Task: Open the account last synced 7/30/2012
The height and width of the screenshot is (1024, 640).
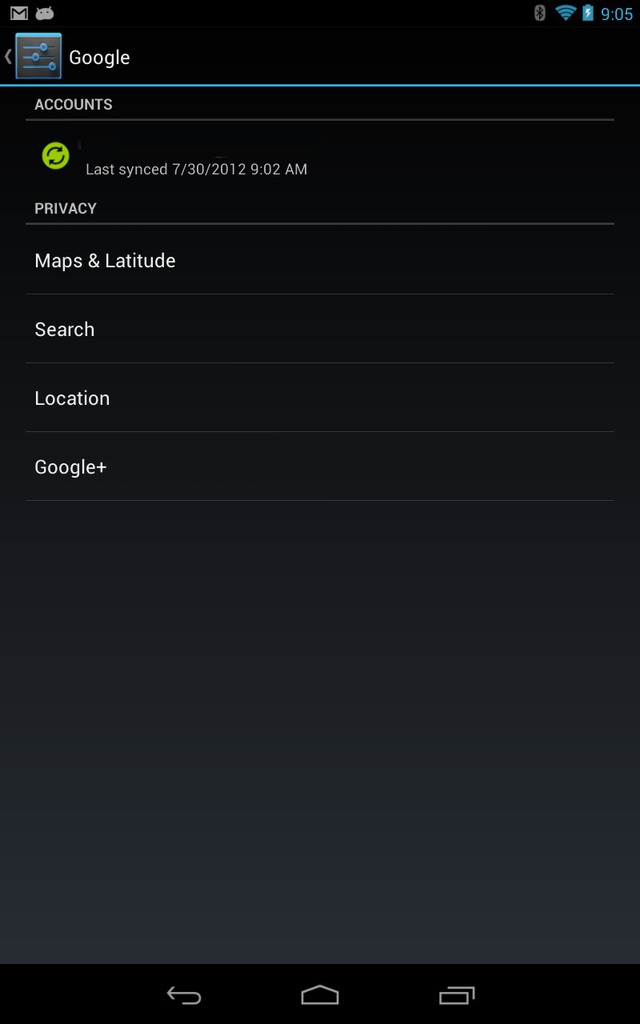Action: click(319, 156)
